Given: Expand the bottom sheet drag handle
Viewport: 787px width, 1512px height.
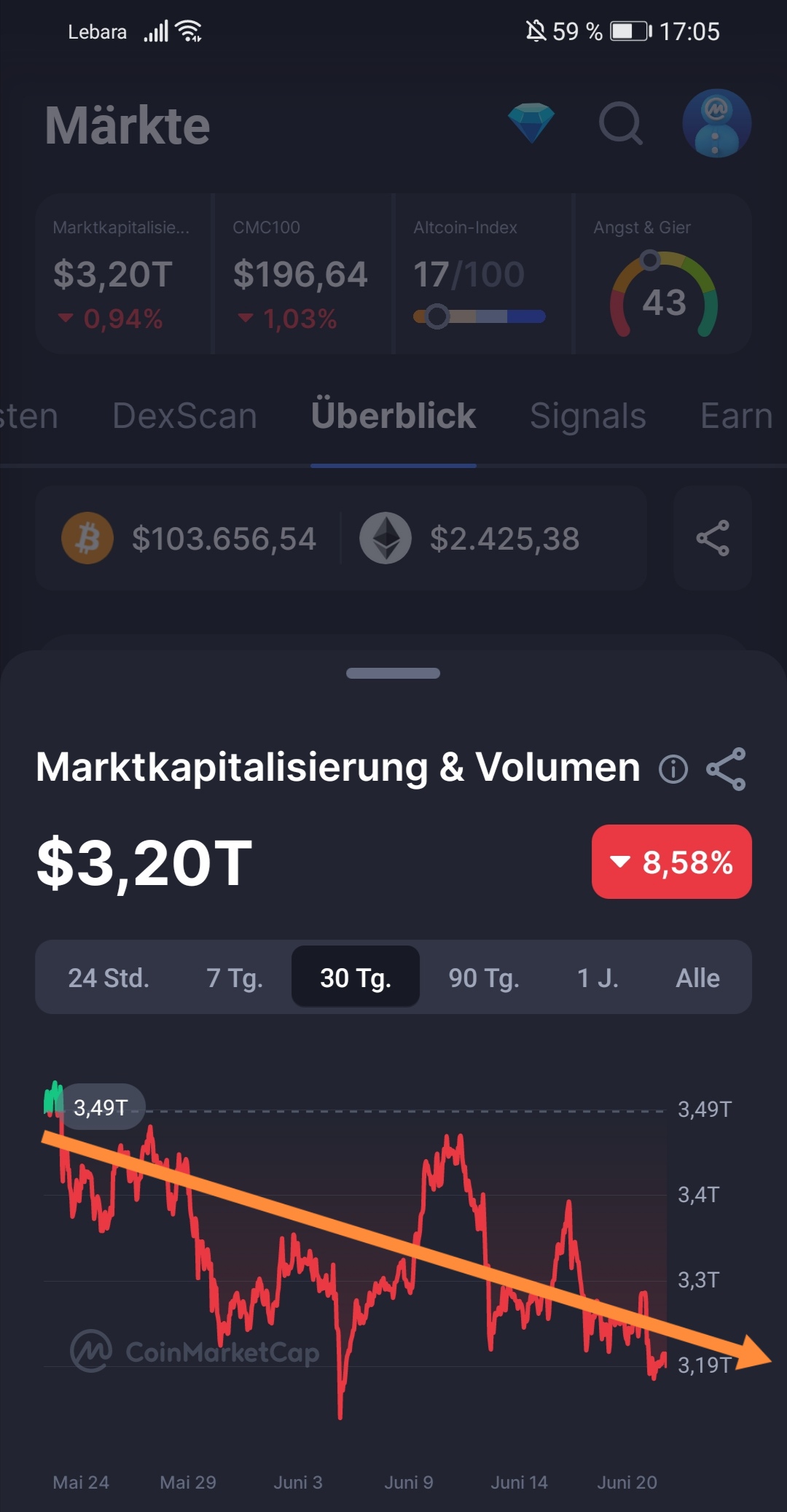Looking at the screenshot, I should point(393,673).
